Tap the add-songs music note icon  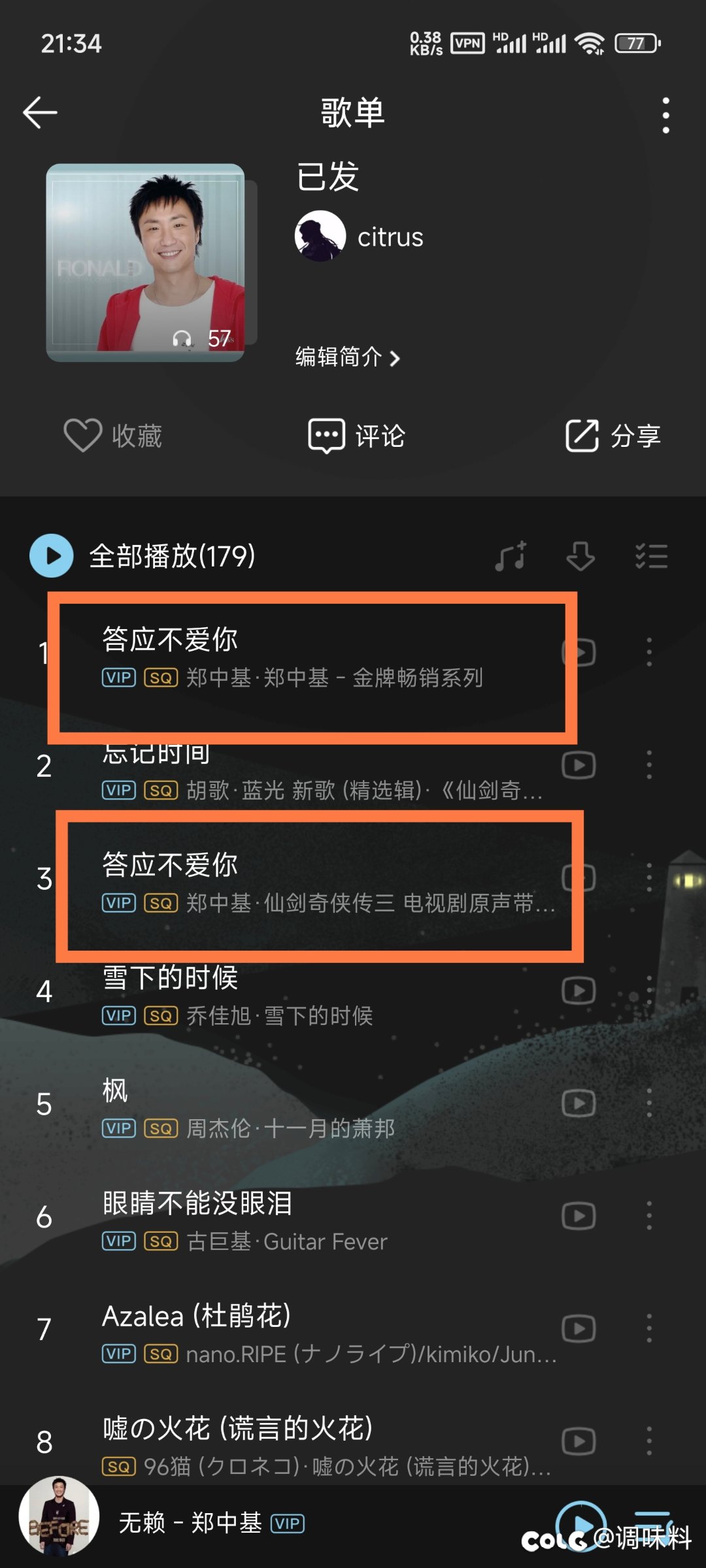click(x=511, y=556)
